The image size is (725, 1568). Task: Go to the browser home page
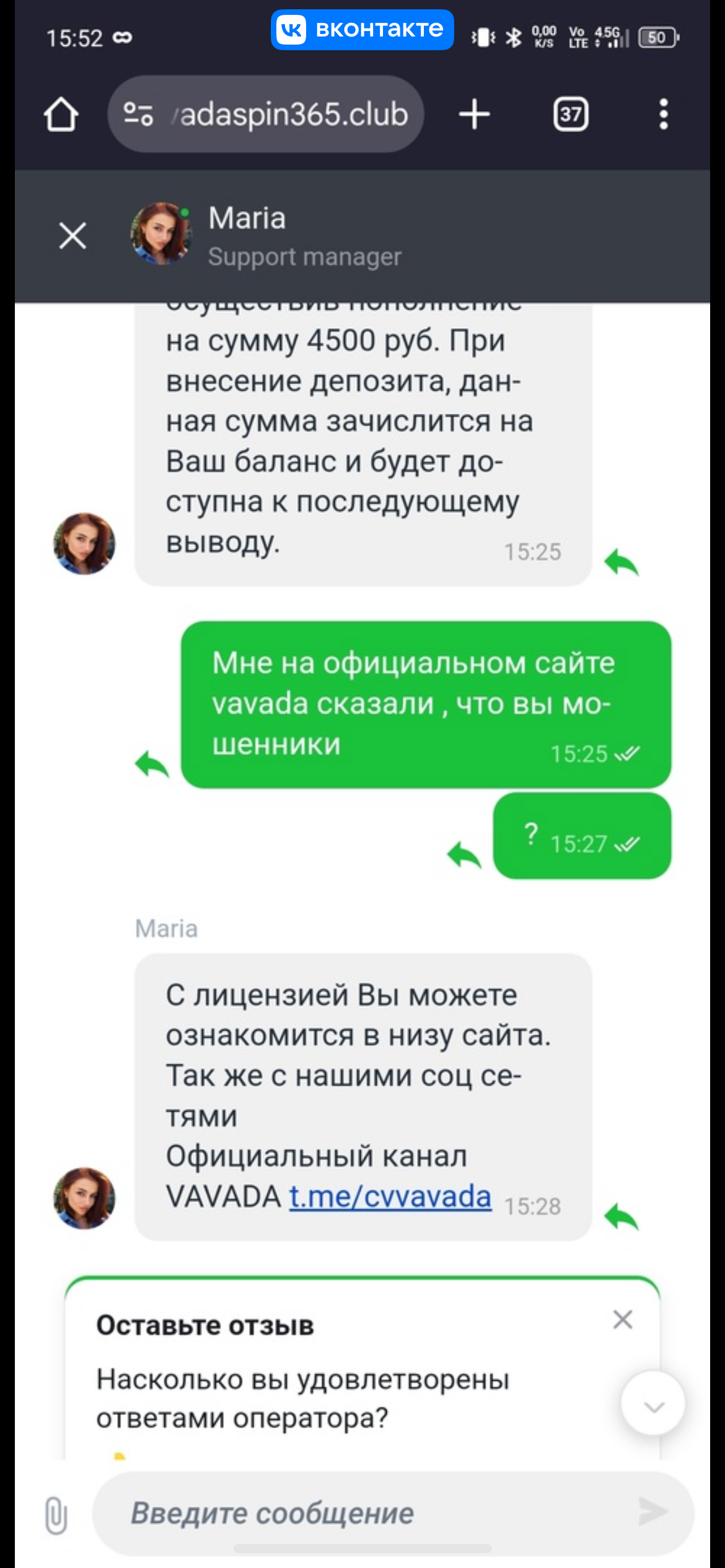[61, 115]
